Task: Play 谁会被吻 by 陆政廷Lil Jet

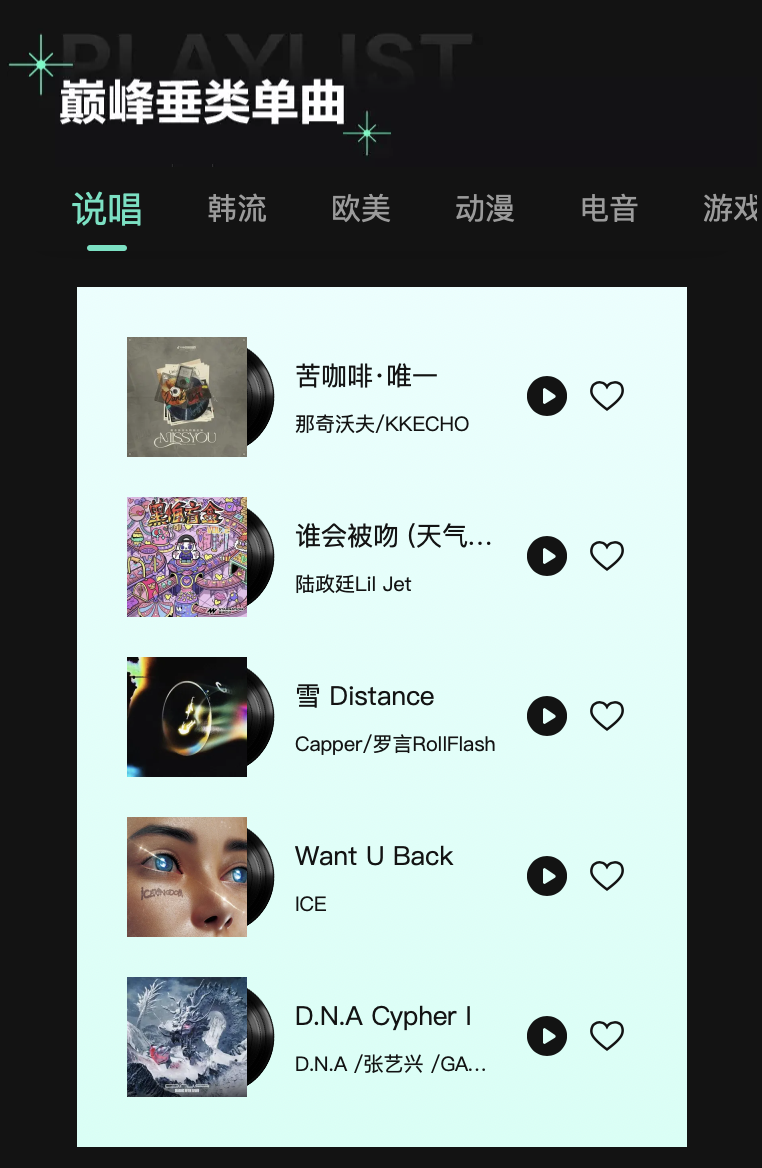Action: [547, 556]
